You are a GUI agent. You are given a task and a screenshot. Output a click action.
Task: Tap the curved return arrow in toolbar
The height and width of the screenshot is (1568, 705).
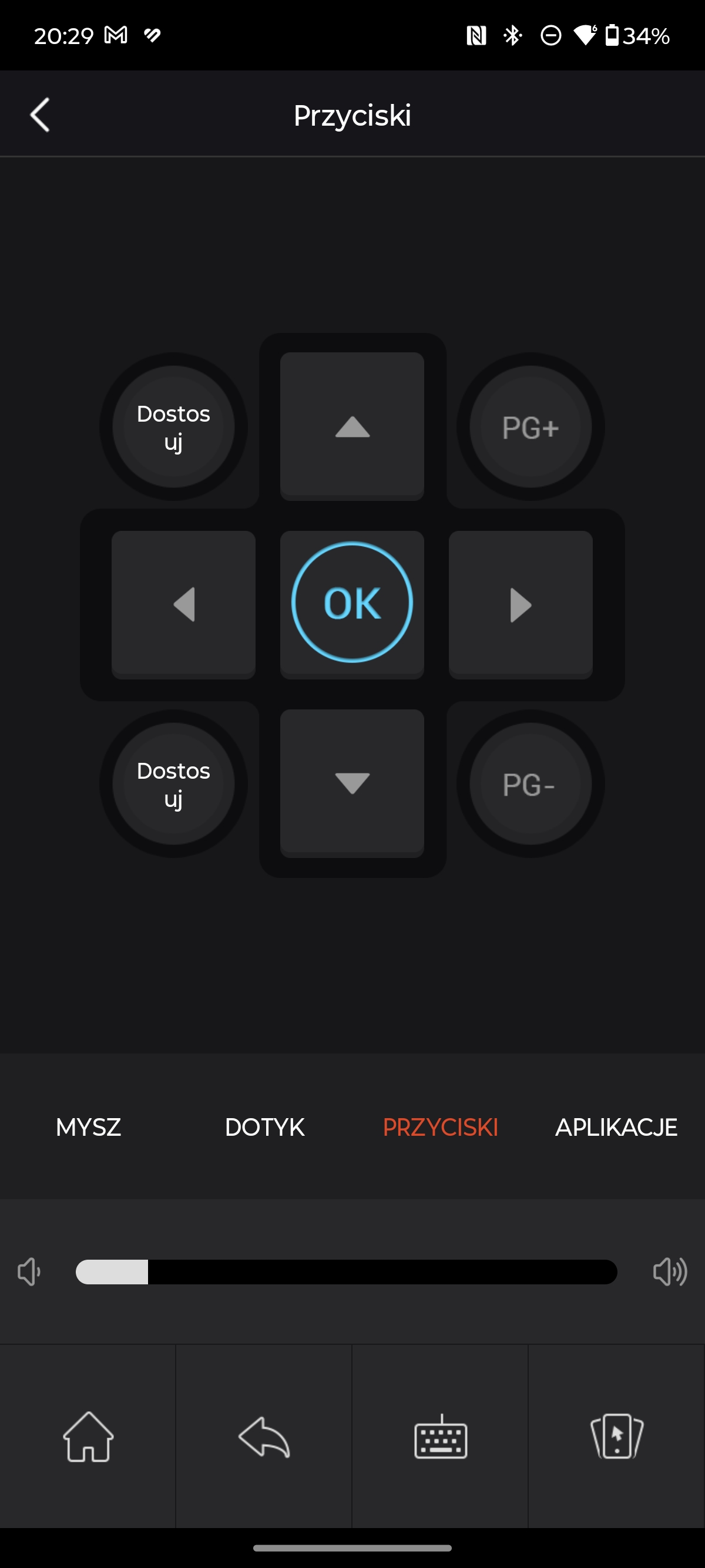264,1436
